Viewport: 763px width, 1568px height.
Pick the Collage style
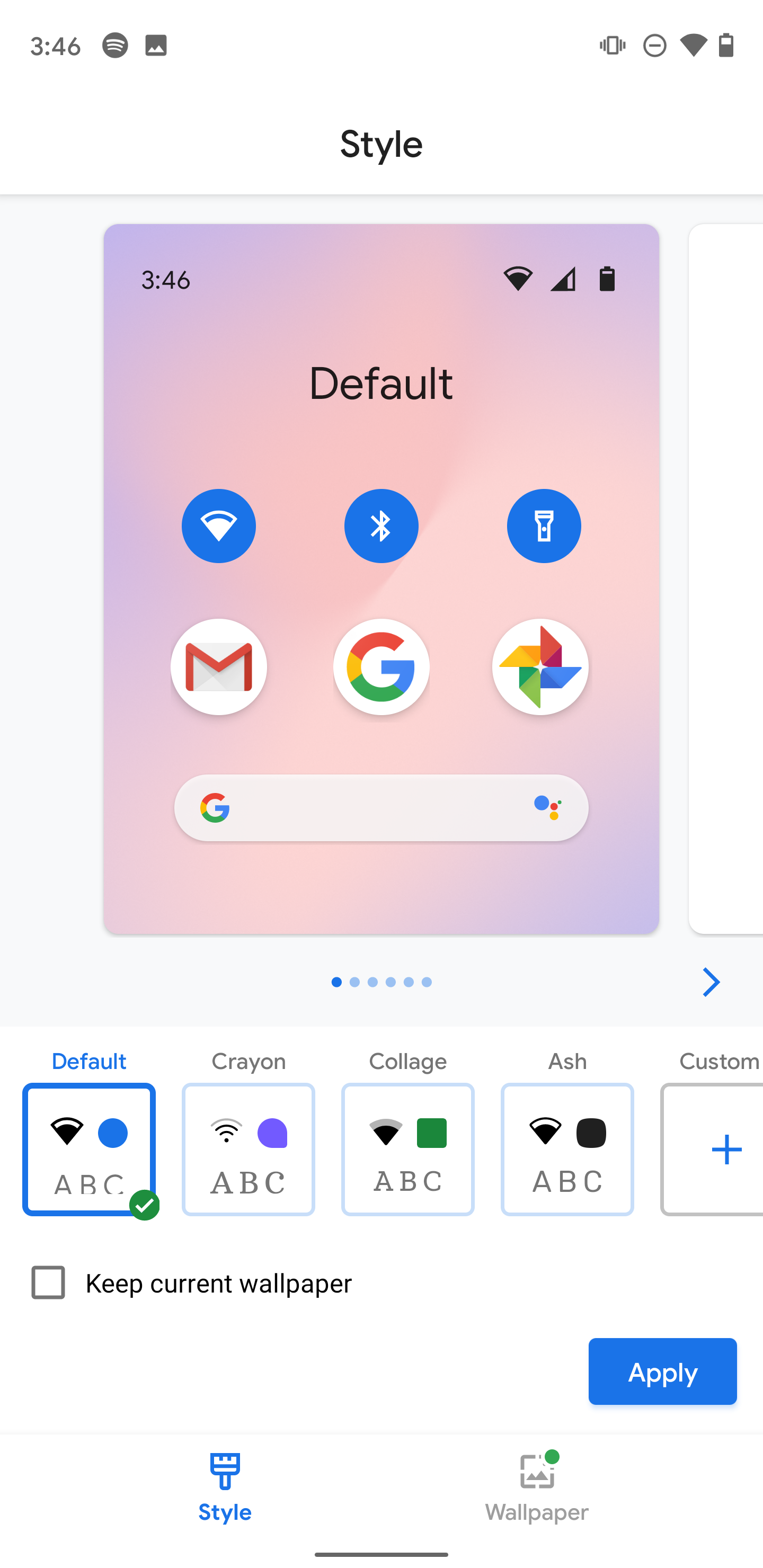(407, 1148)
